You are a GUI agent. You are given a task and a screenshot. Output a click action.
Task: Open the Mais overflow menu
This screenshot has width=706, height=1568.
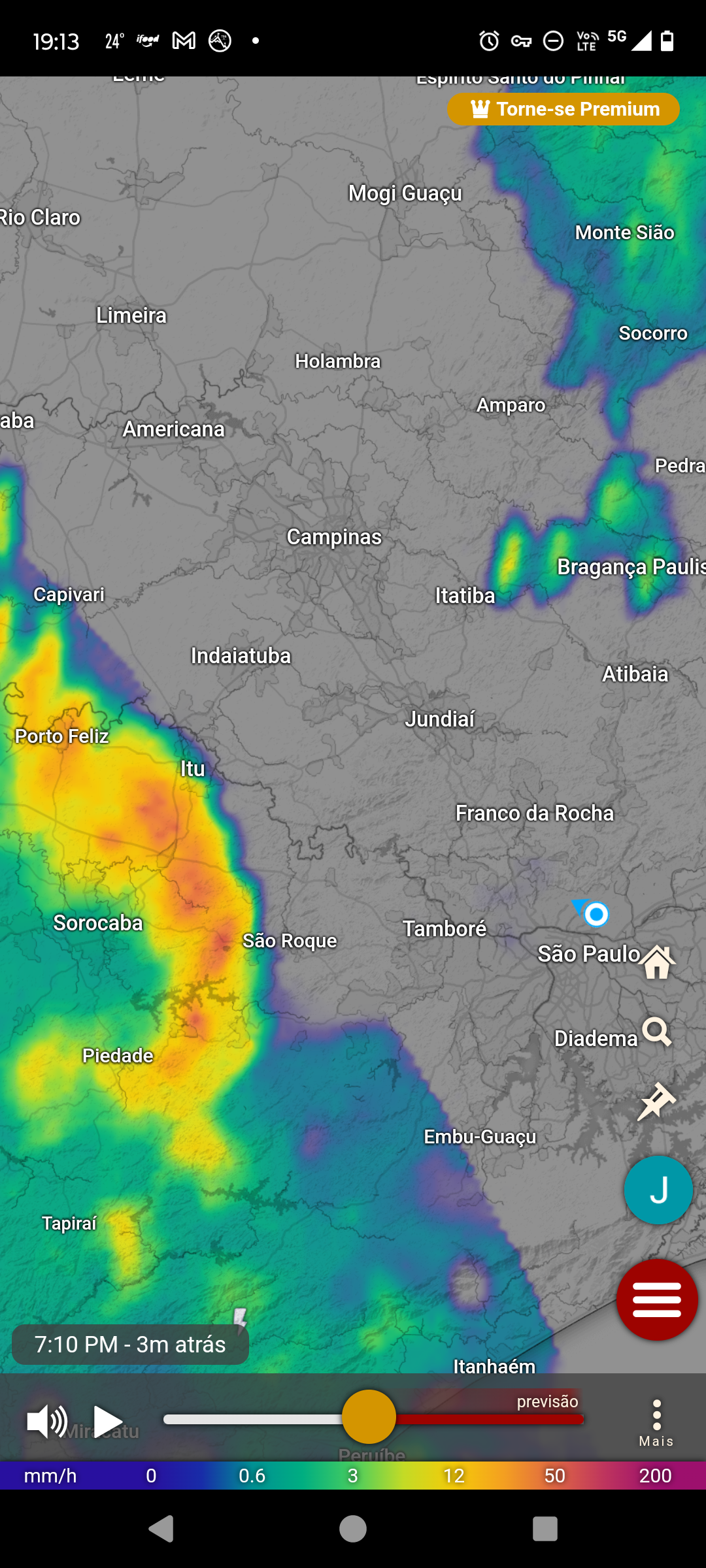pos(656,1423)
